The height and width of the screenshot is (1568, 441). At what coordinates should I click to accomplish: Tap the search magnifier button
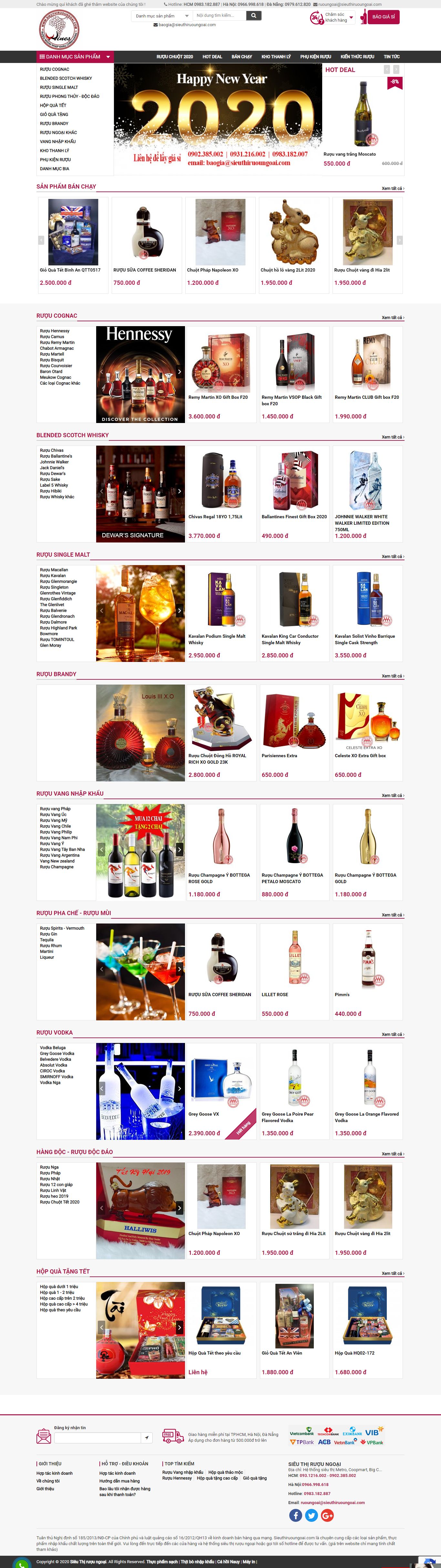click(254, 16)
